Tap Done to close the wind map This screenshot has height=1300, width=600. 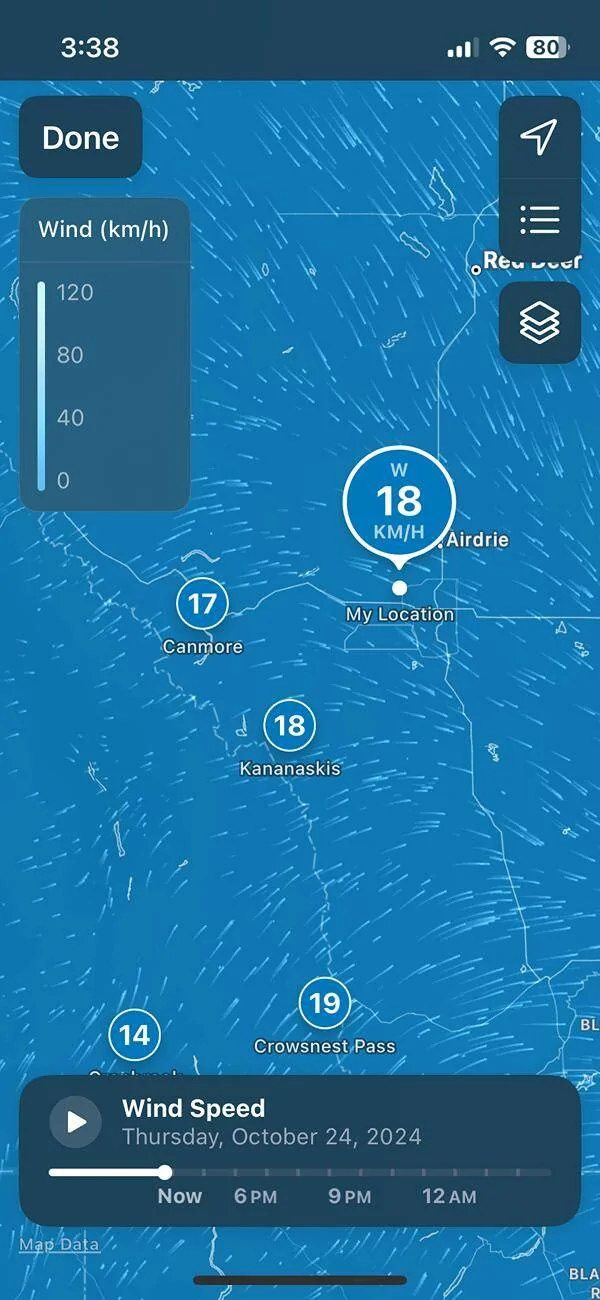[81, 138]
